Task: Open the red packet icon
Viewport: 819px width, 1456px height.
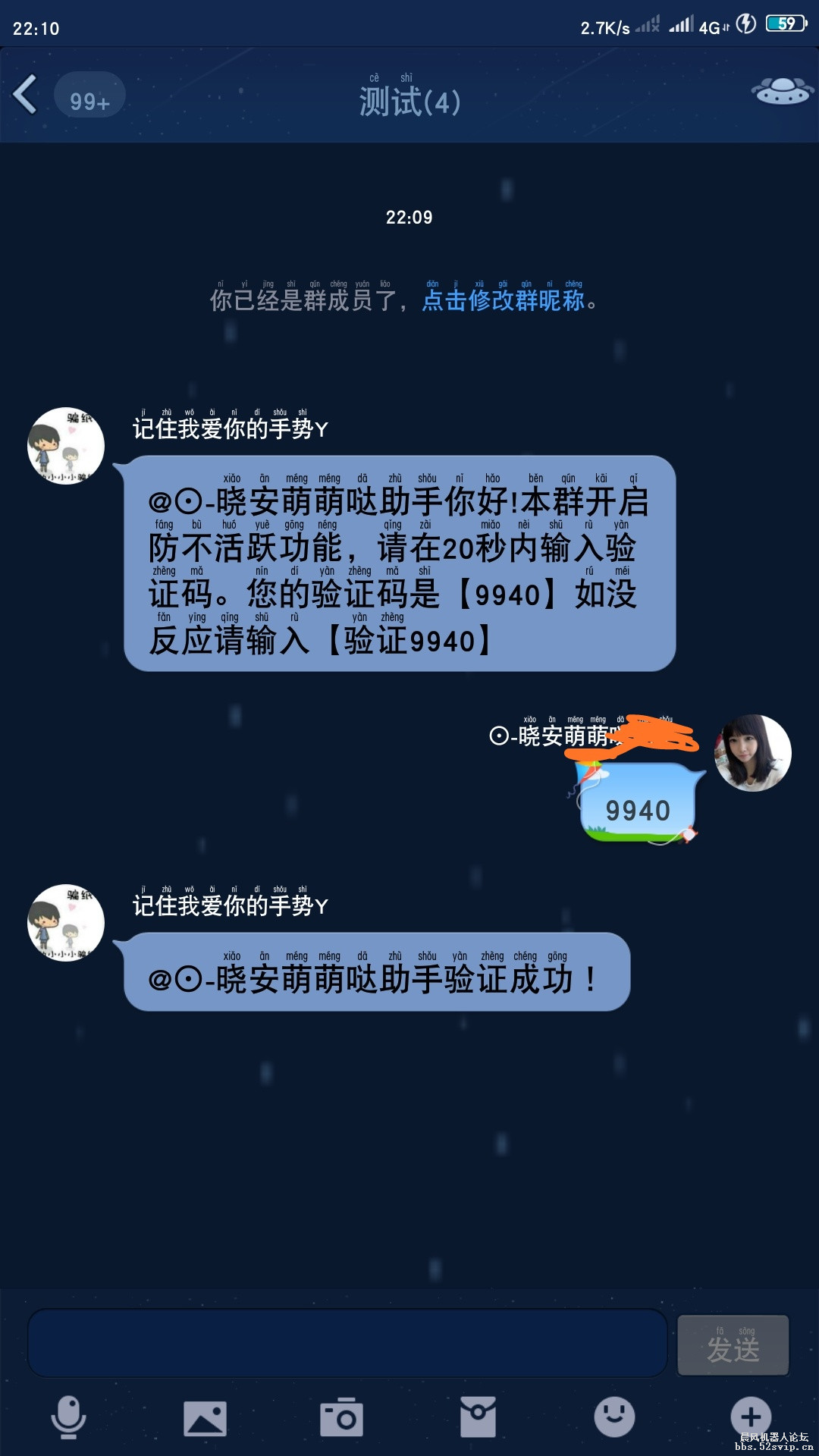Action: coord(479,1414)
